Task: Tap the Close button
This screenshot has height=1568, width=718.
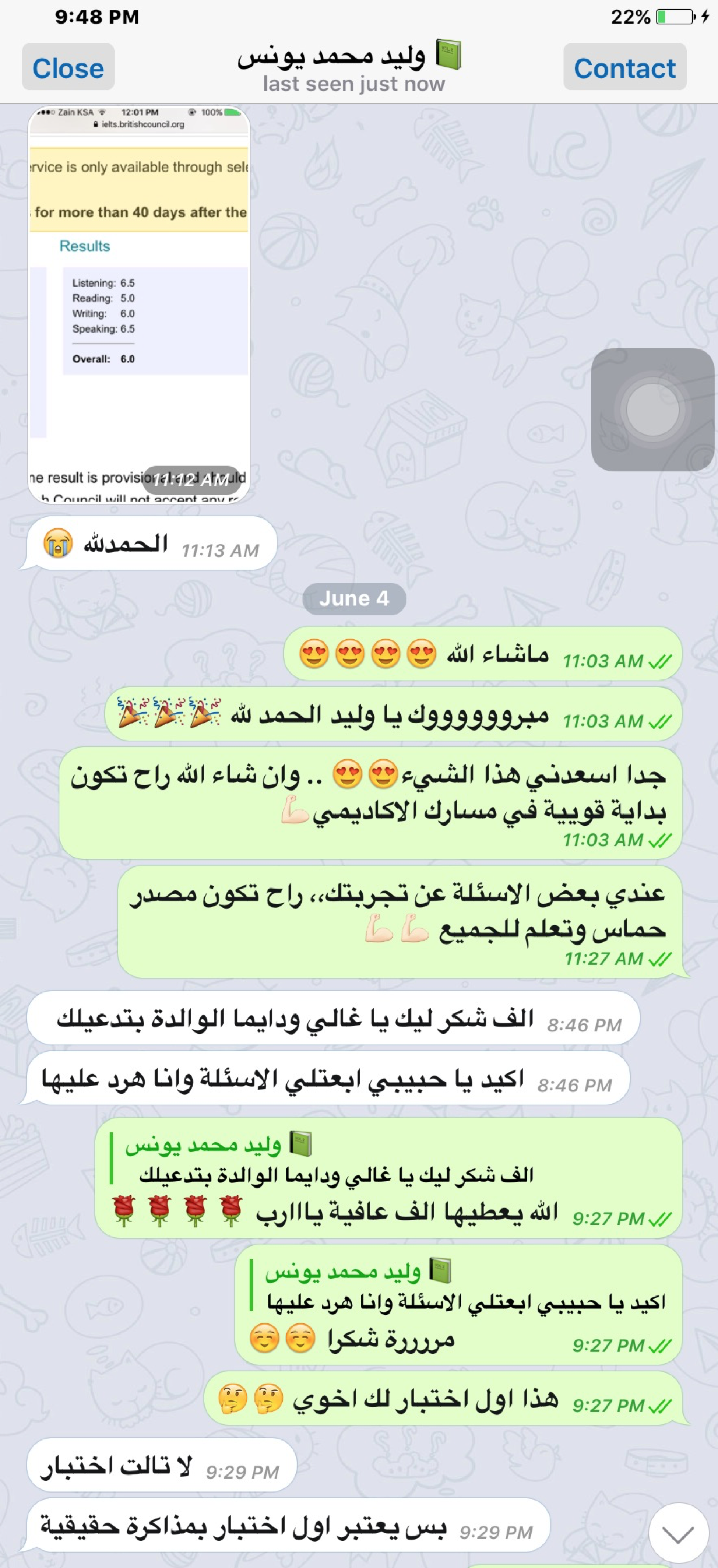Action: click(67, 67)
